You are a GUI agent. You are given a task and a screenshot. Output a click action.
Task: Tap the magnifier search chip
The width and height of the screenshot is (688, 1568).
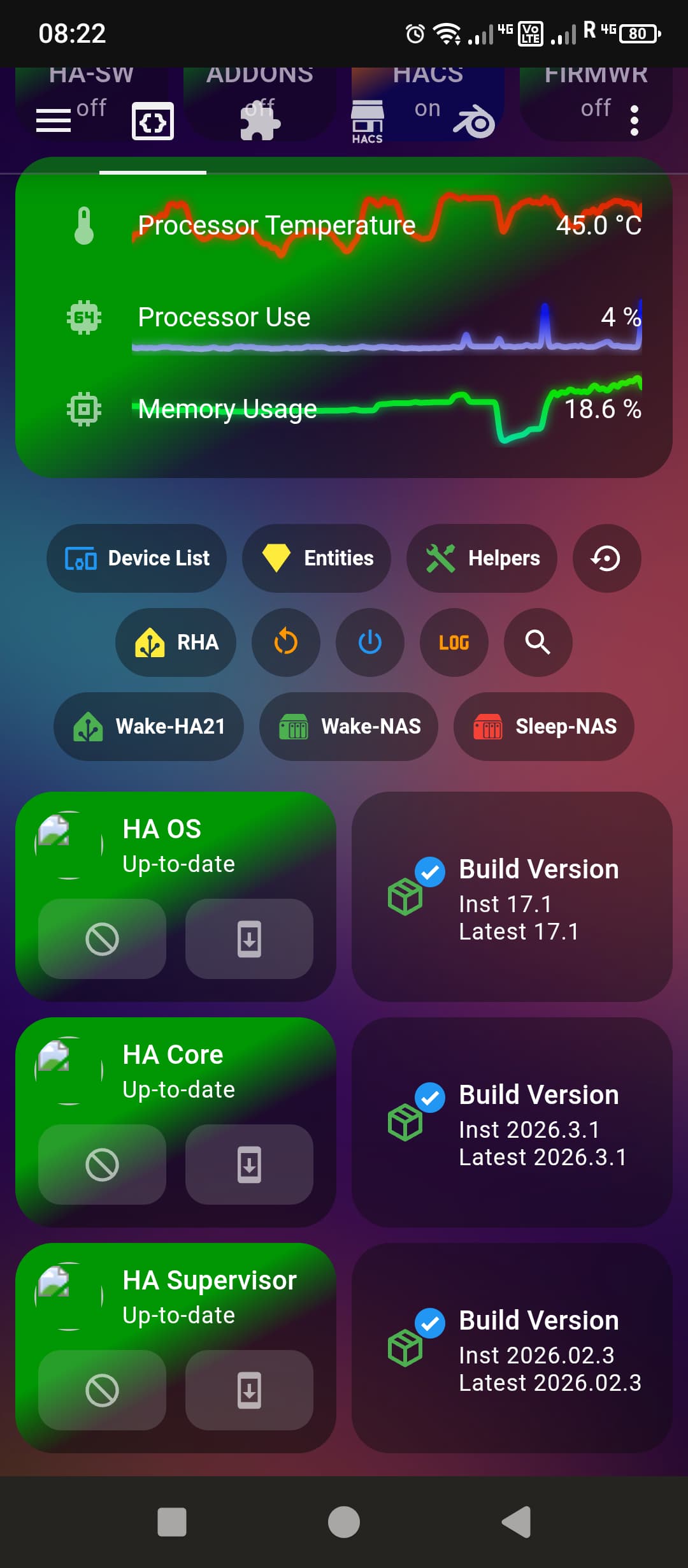click(538, 642)
